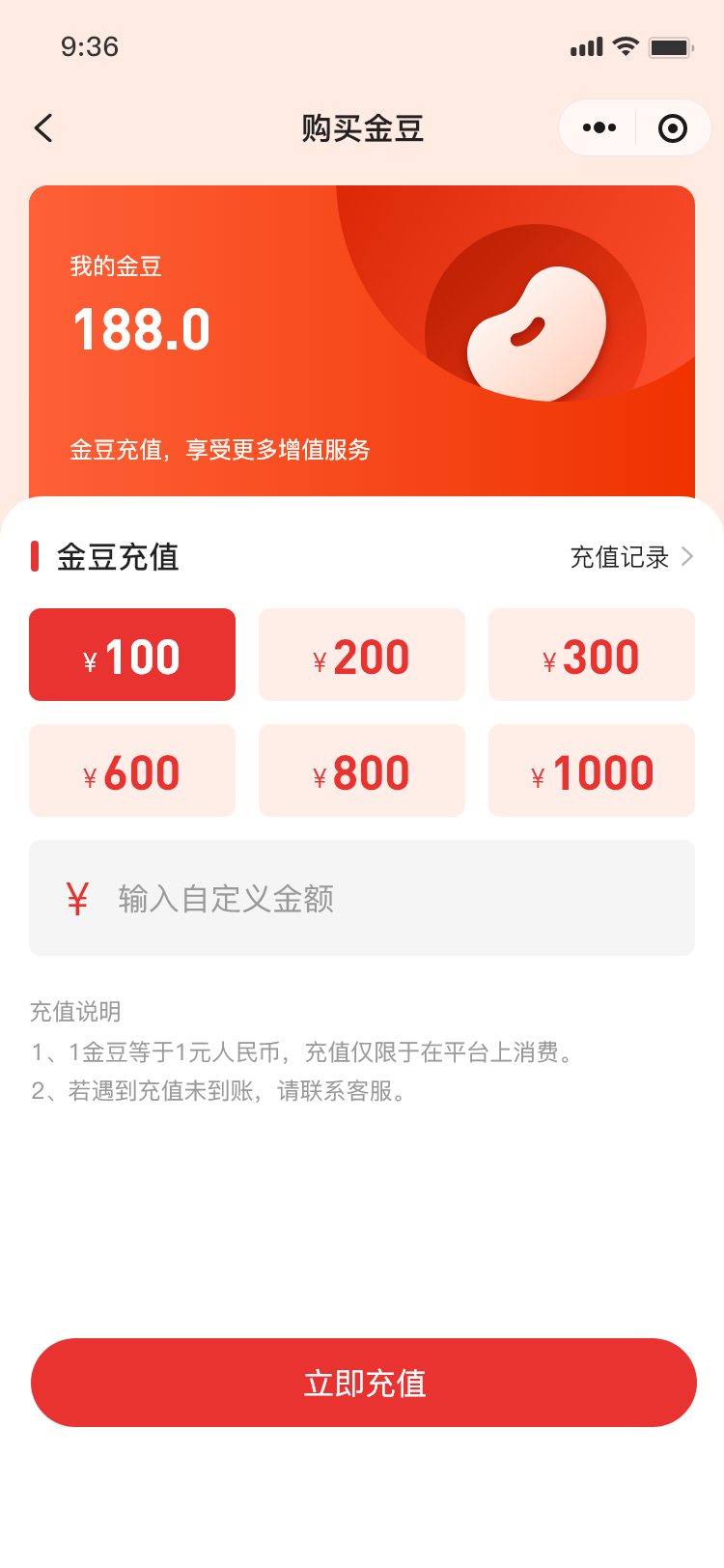Tap the back arrow to leave 购买金豆

pyautogui.click(x=42, y=127)
